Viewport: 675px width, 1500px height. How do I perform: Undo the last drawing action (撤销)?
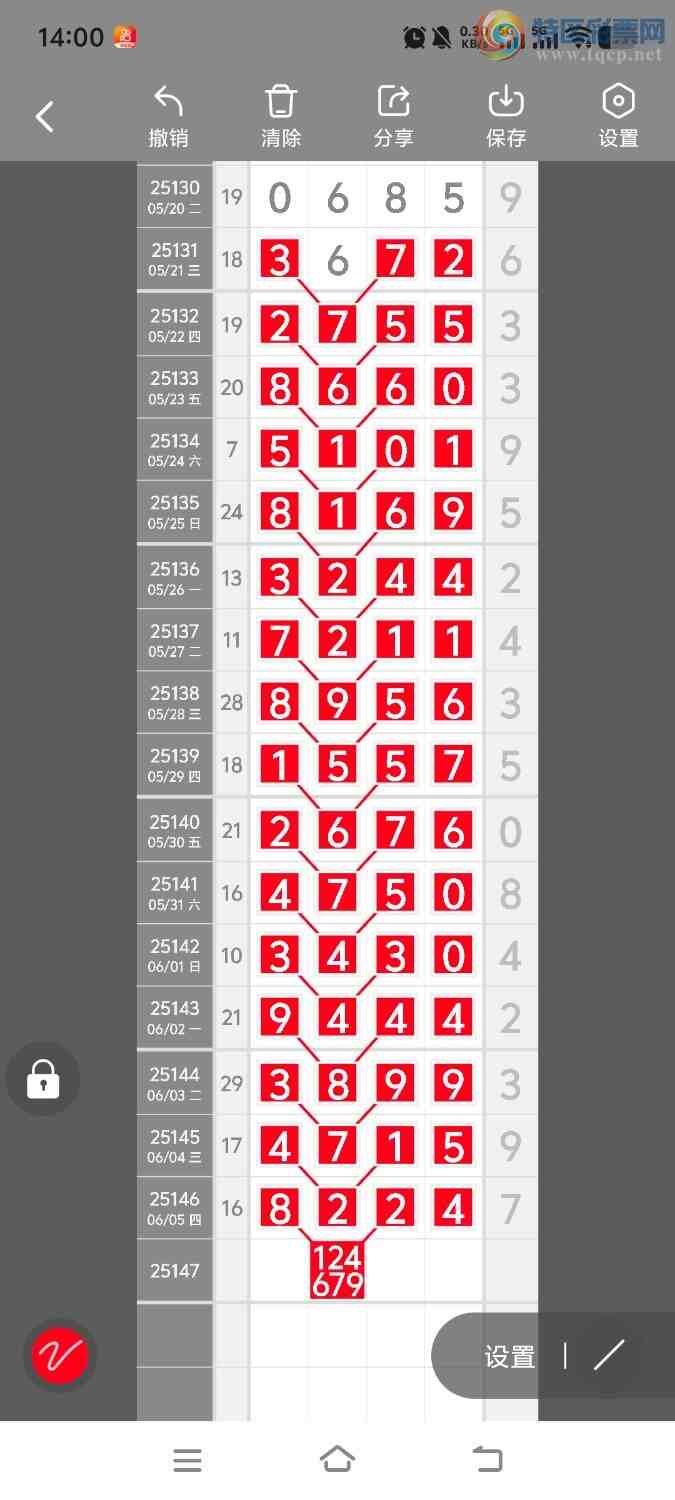coord(168,117)
